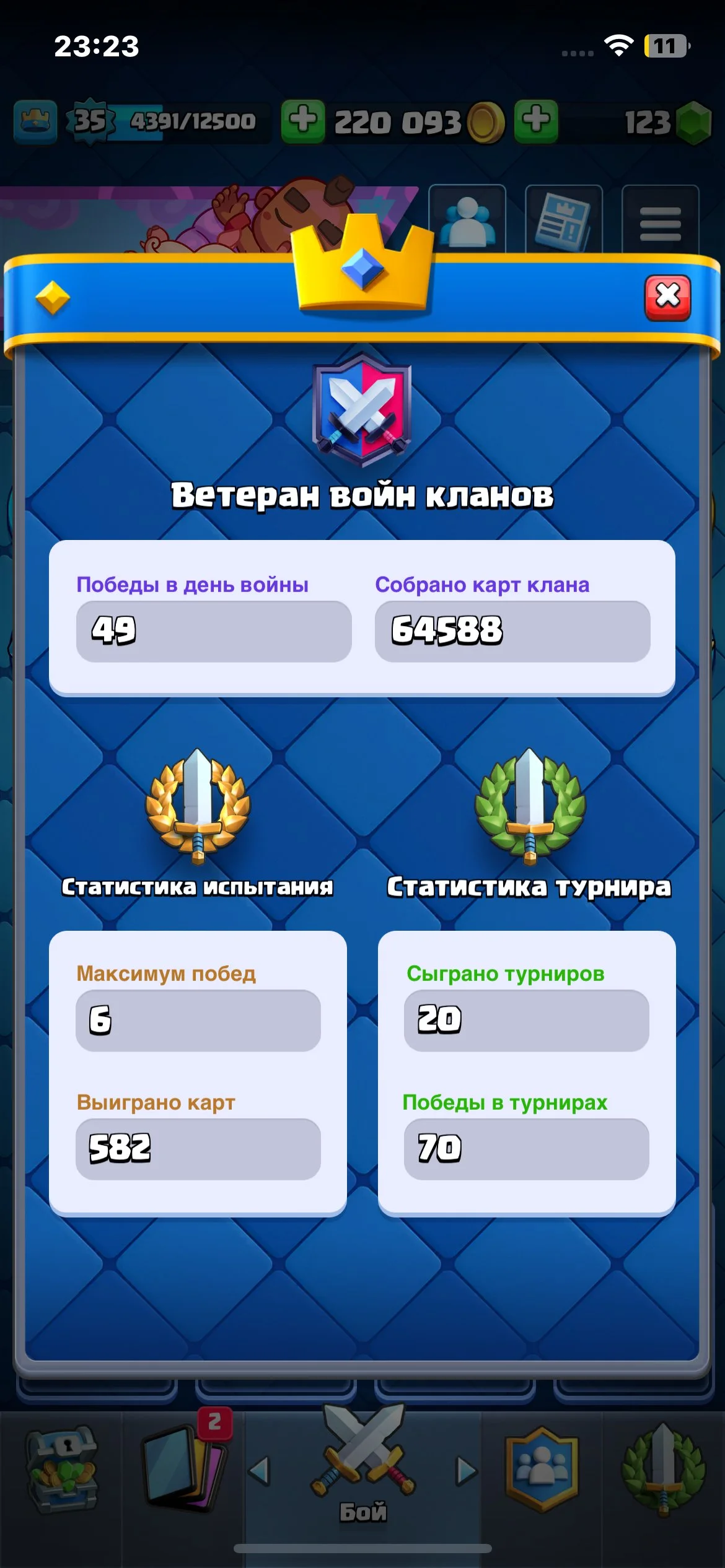Close the clan wars veteran popup

[667, 297]
